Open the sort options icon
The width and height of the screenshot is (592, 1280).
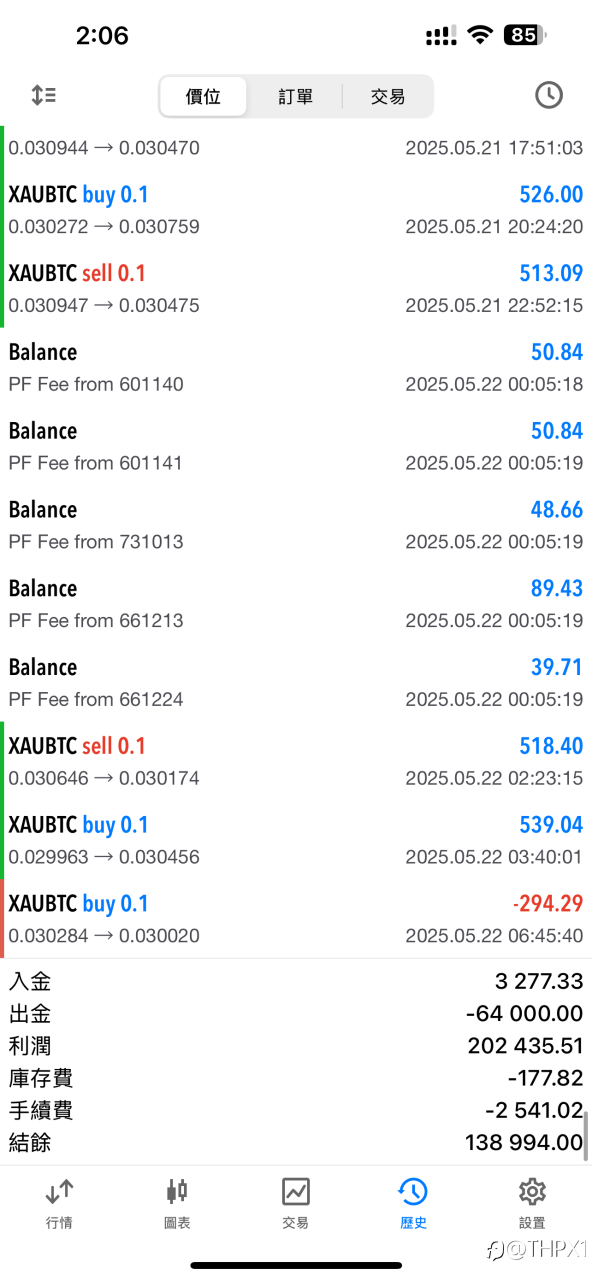tap(43, 95)
